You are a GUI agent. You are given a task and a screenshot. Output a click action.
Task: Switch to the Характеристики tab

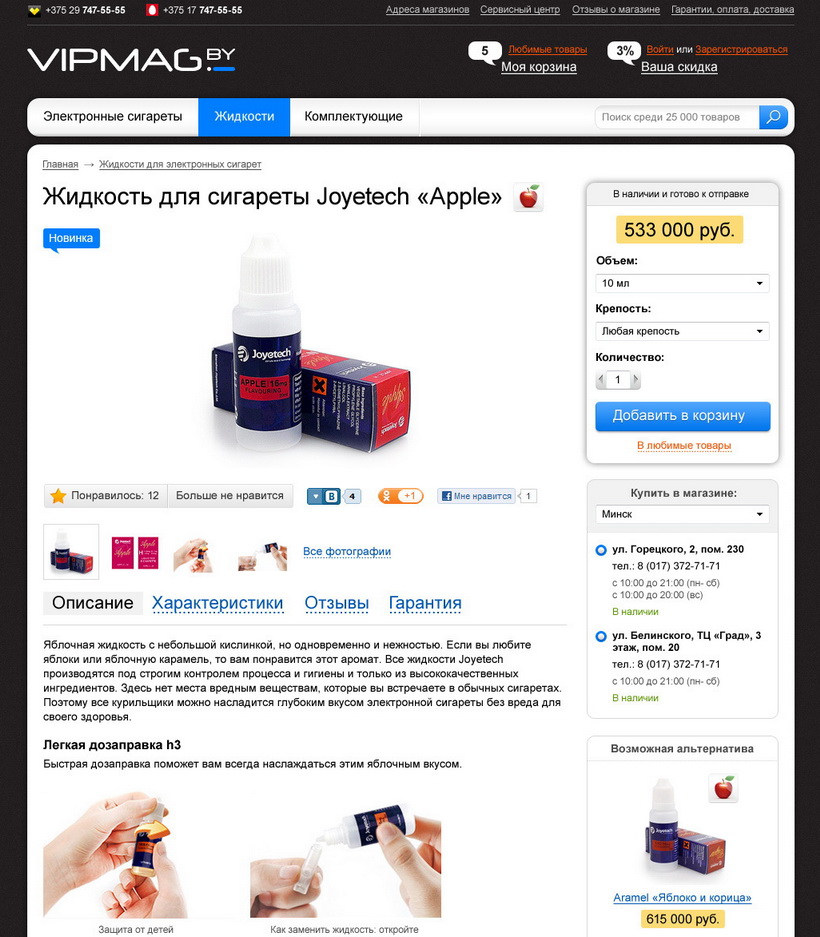click(x=217, y=603)
